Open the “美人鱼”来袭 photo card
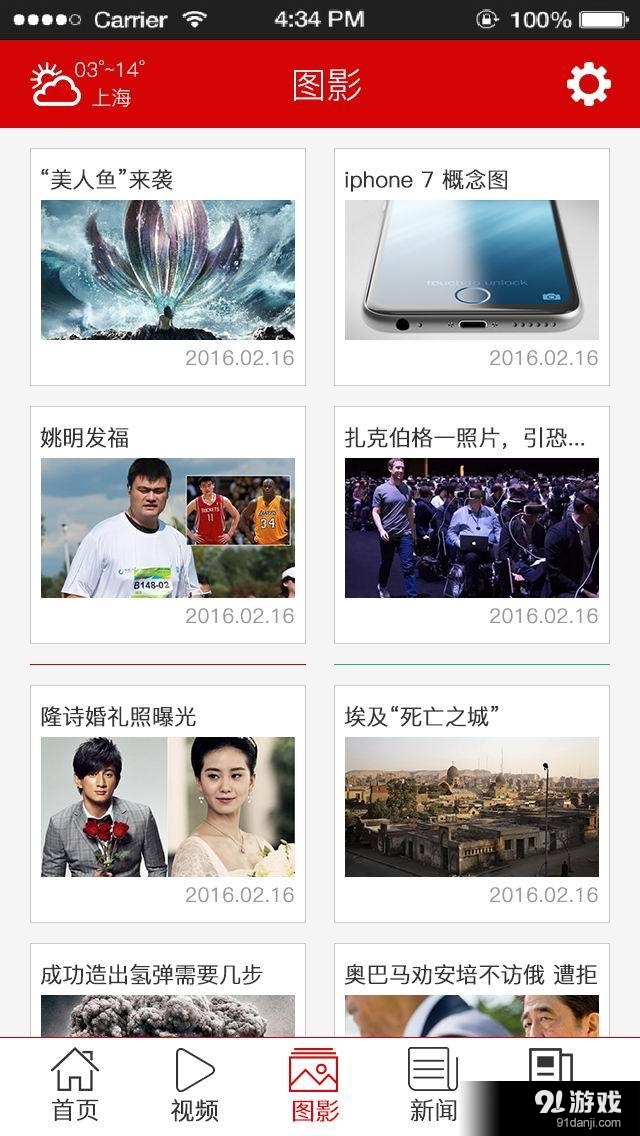640x1136 pixels. click(168, 268)
